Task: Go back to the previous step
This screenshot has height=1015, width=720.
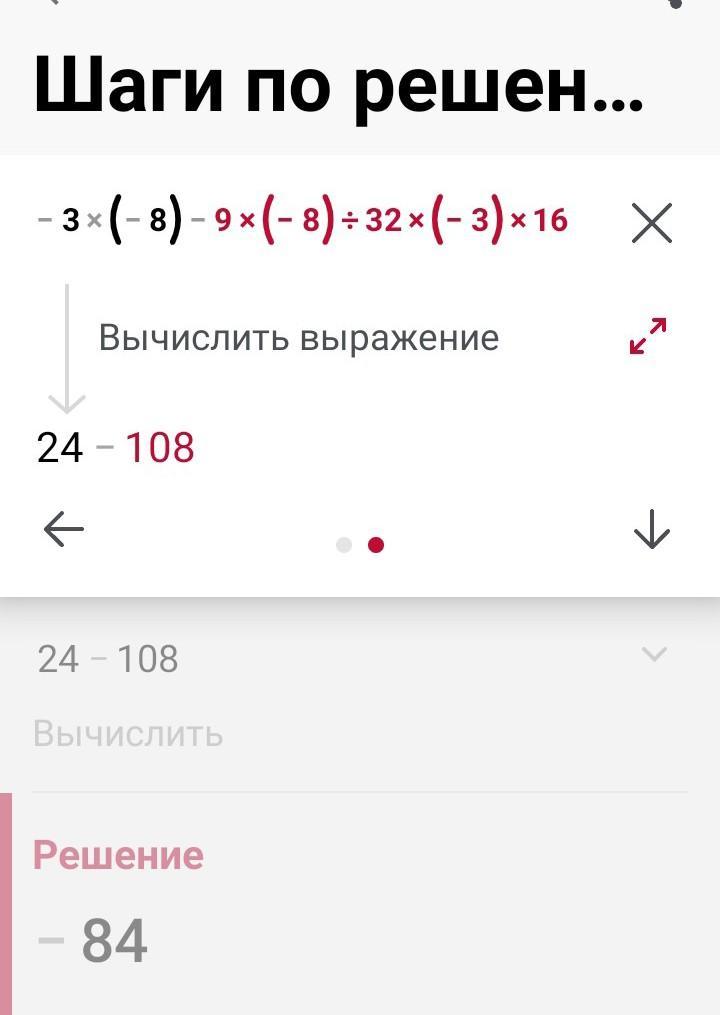Action: [x=65, y=530]
